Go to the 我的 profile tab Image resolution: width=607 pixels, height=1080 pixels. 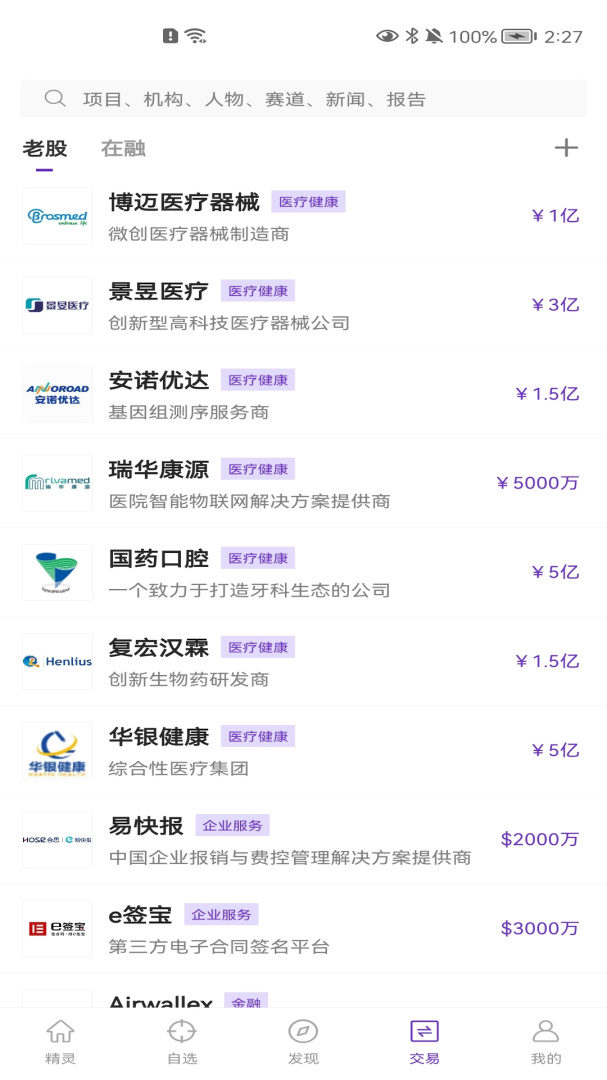point(545,1042)
